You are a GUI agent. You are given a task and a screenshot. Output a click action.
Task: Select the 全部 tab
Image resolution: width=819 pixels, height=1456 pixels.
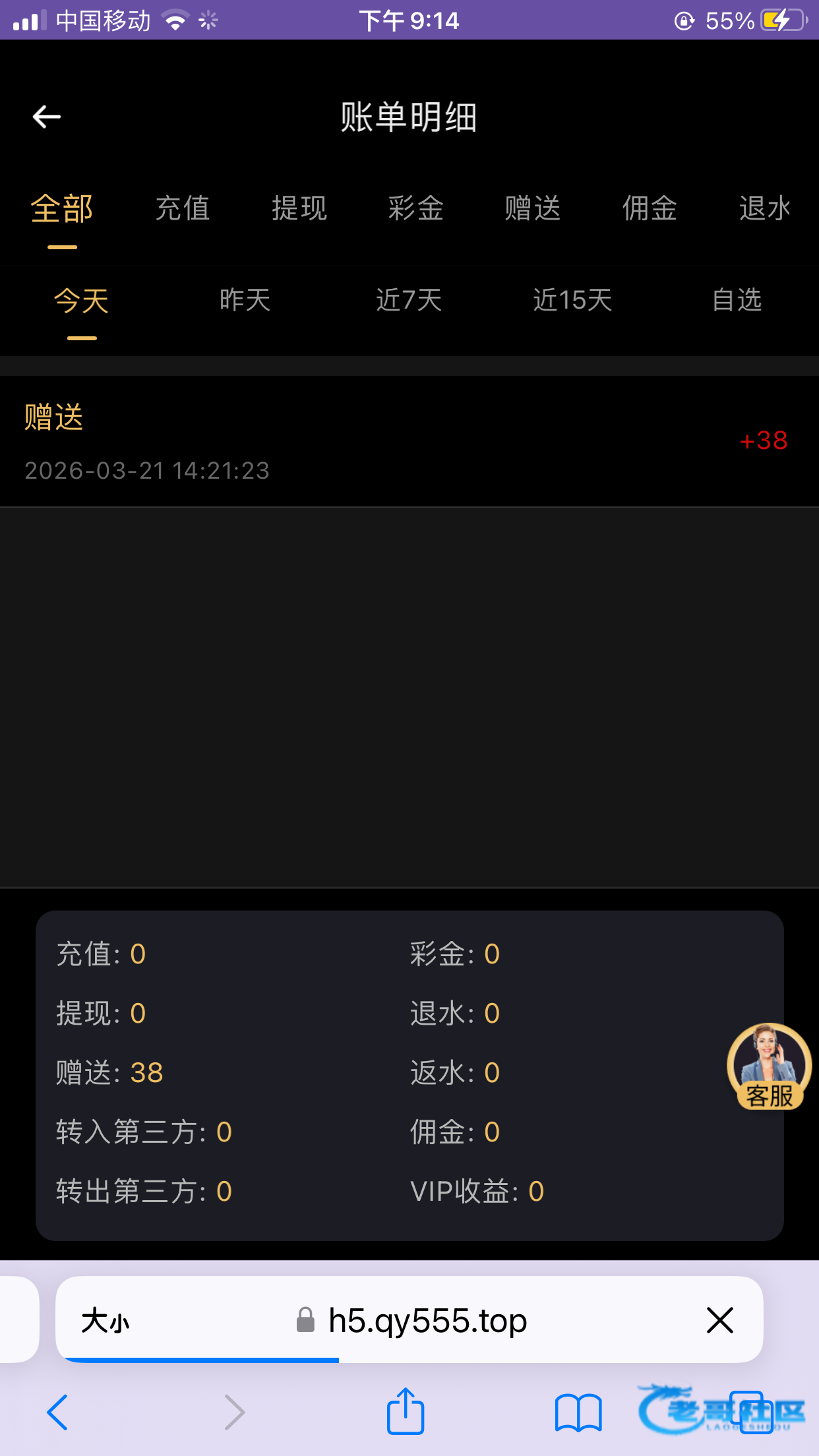coord(62,208)
